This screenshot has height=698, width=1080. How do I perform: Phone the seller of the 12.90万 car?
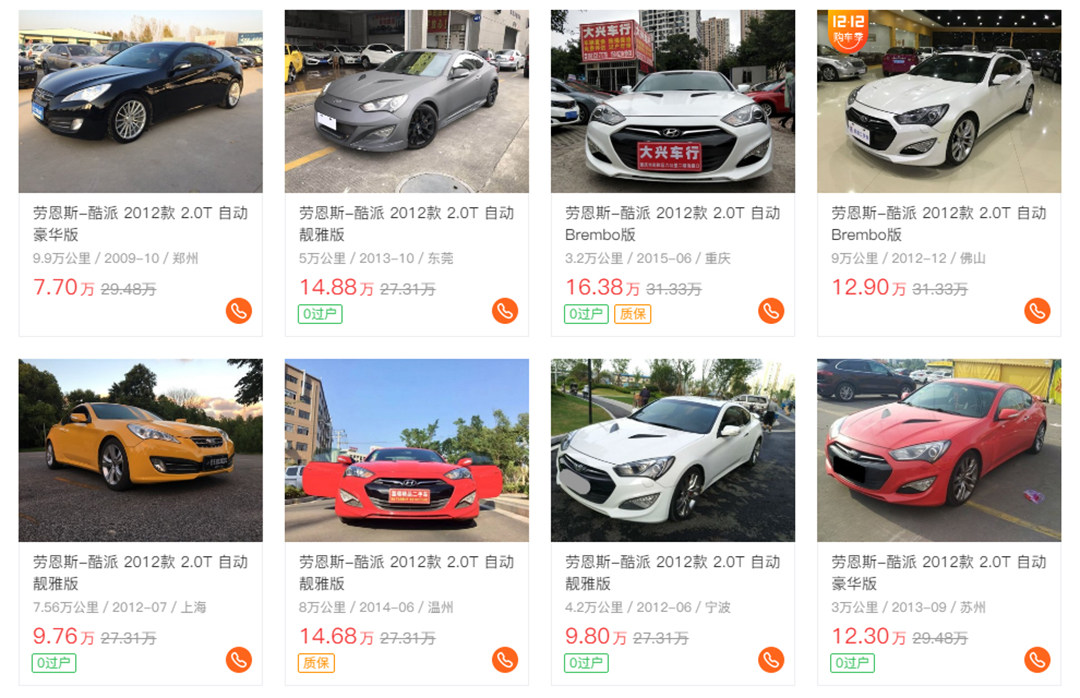pos(1037,311)
